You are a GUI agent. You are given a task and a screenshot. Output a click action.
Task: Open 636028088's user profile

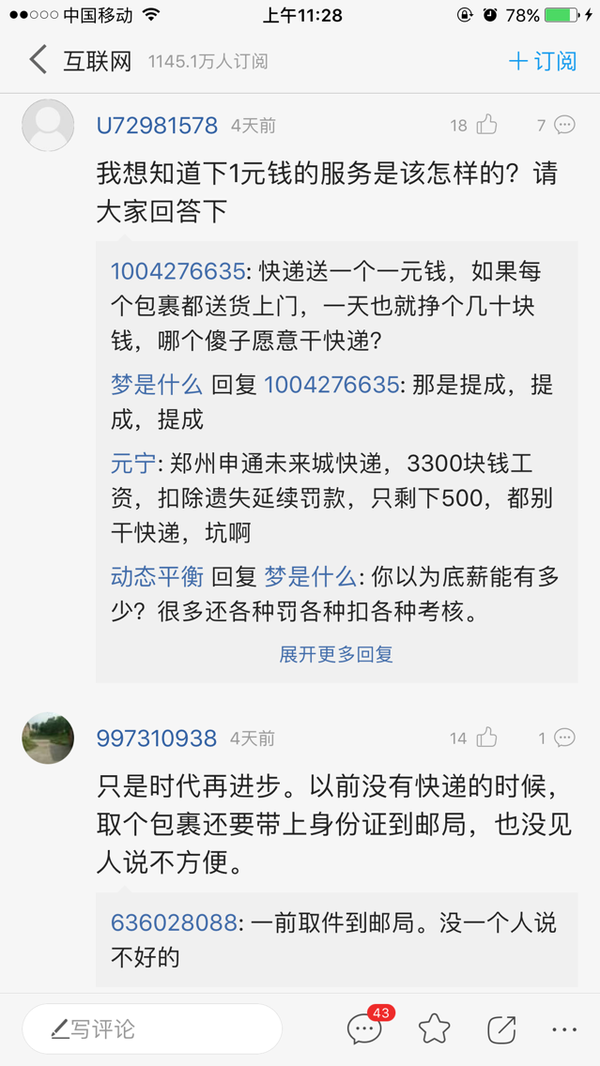pyautogui.click(x=174, y=922)
